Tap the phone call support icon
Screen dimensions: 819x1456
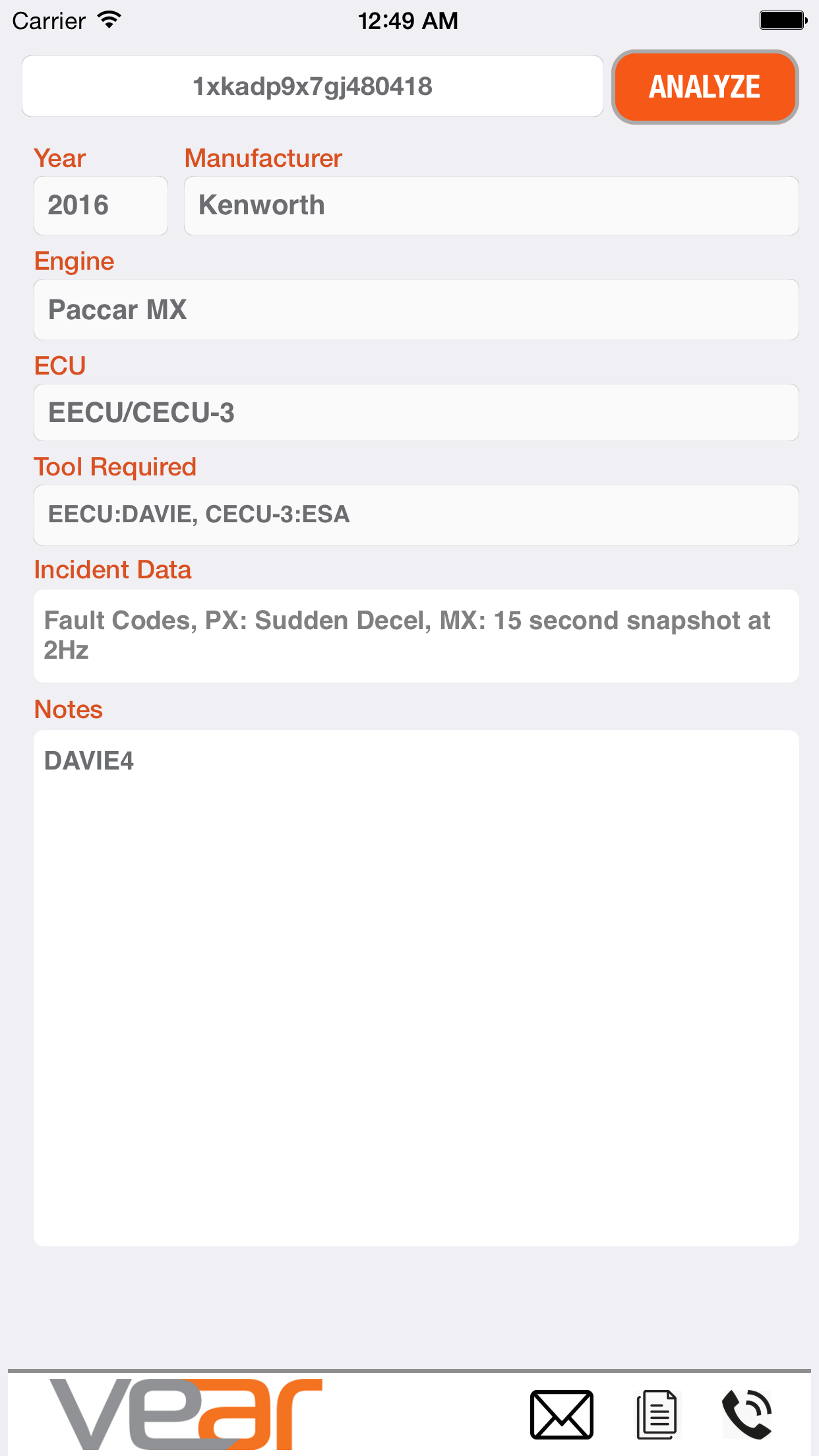click(x=748, y=1413)
